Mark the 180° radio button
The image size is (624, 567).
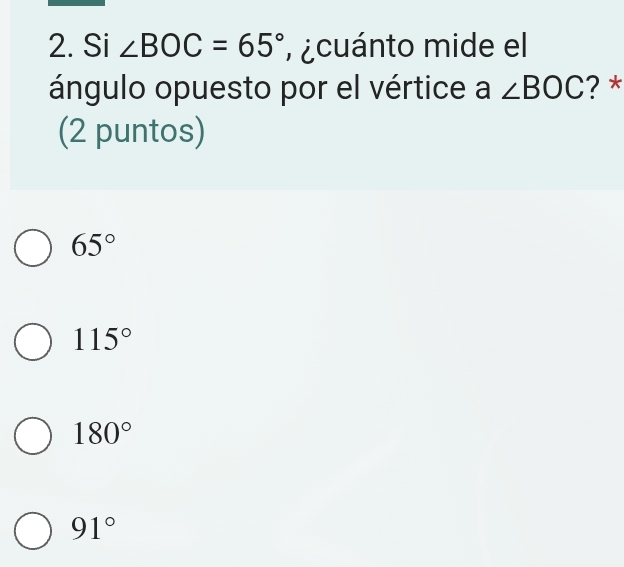[x=34, y=437]
